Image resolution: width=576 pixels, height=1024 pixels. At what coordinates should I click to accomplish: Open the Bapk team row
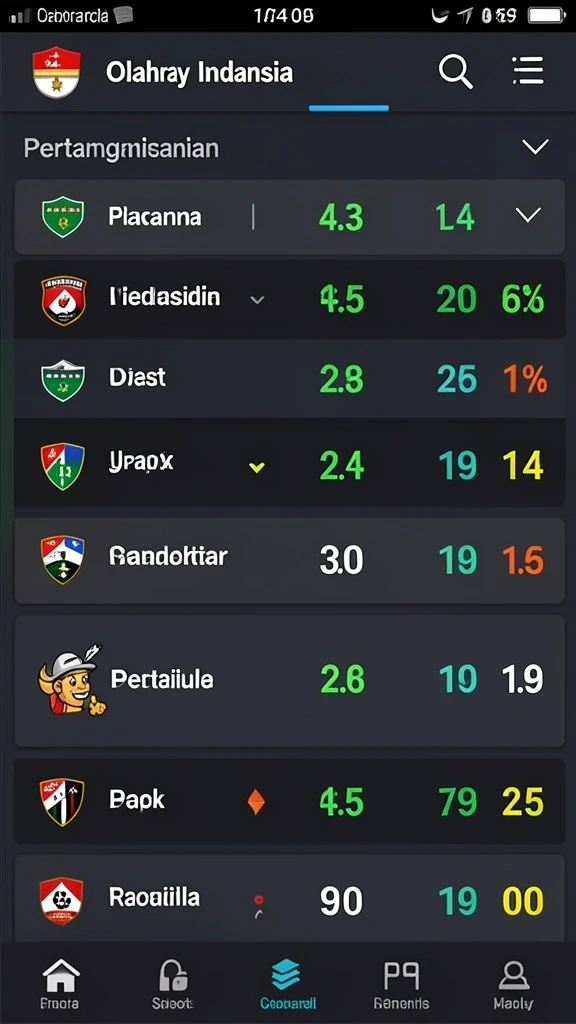(x=289, y=801)
